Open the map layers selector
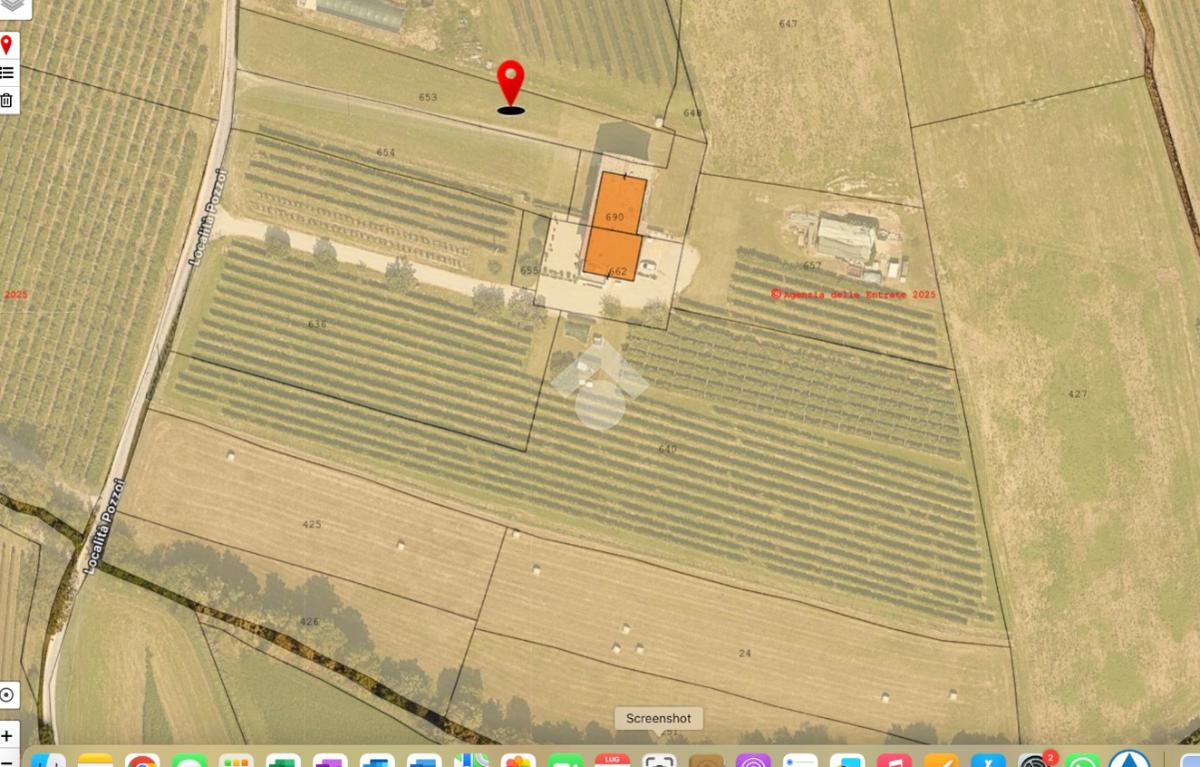Screen dimensions: 1200x767 11,8
